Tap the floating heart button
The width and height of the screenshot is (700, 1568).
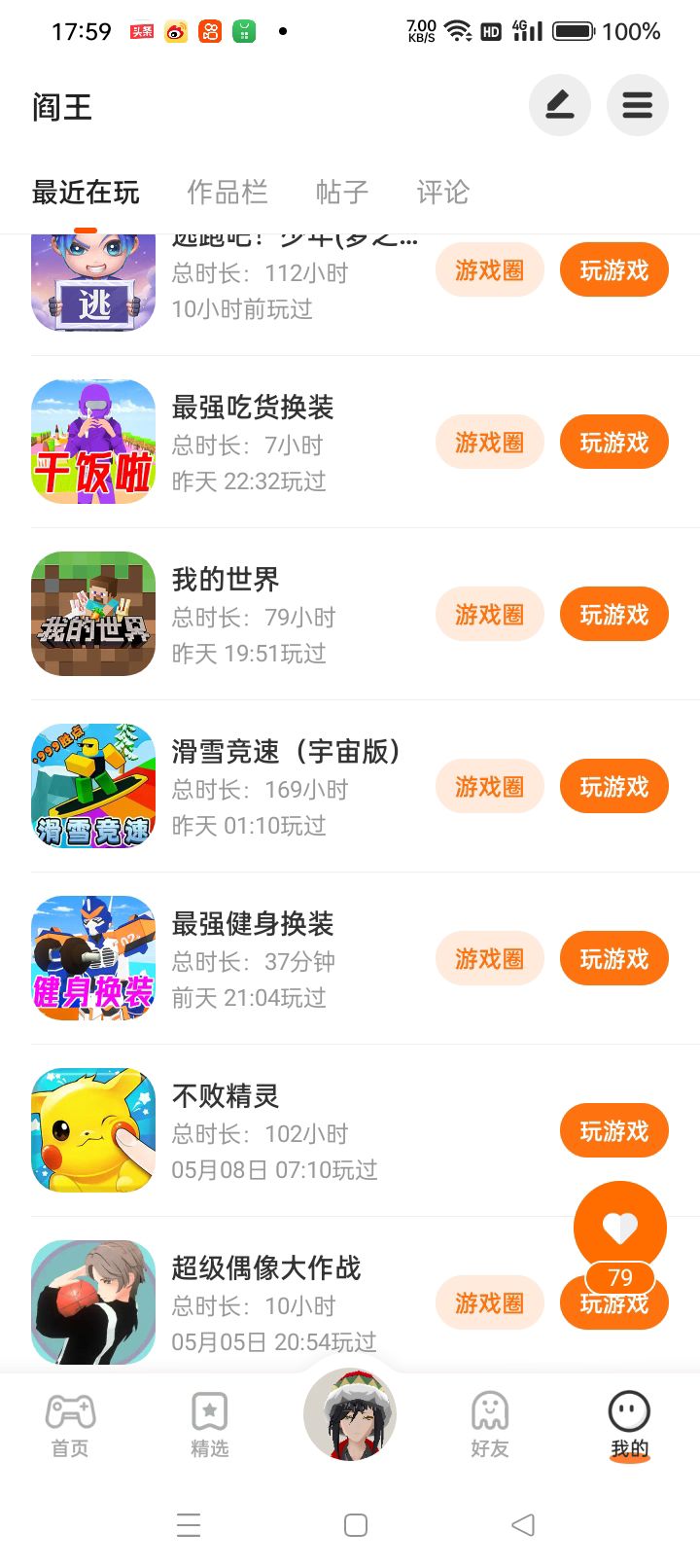619,1228
